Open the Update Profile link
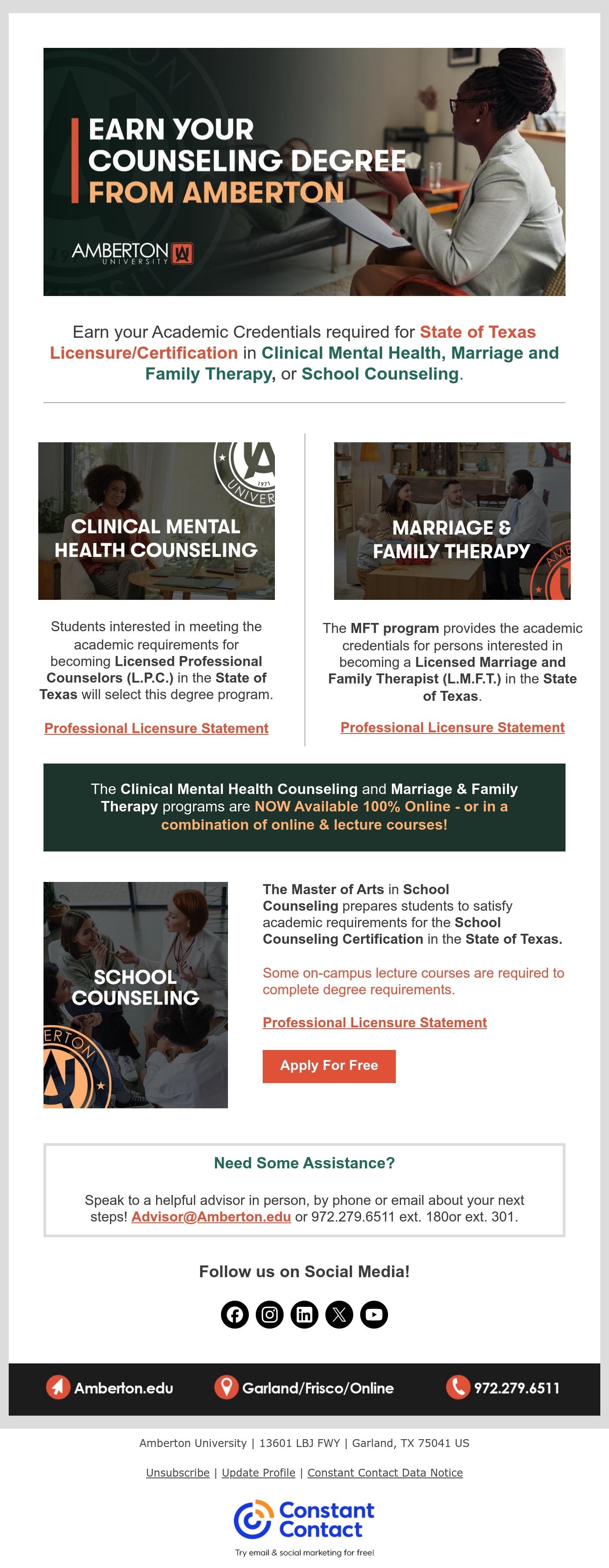This screenshot has height=1568, width=609. (258, 1473)
